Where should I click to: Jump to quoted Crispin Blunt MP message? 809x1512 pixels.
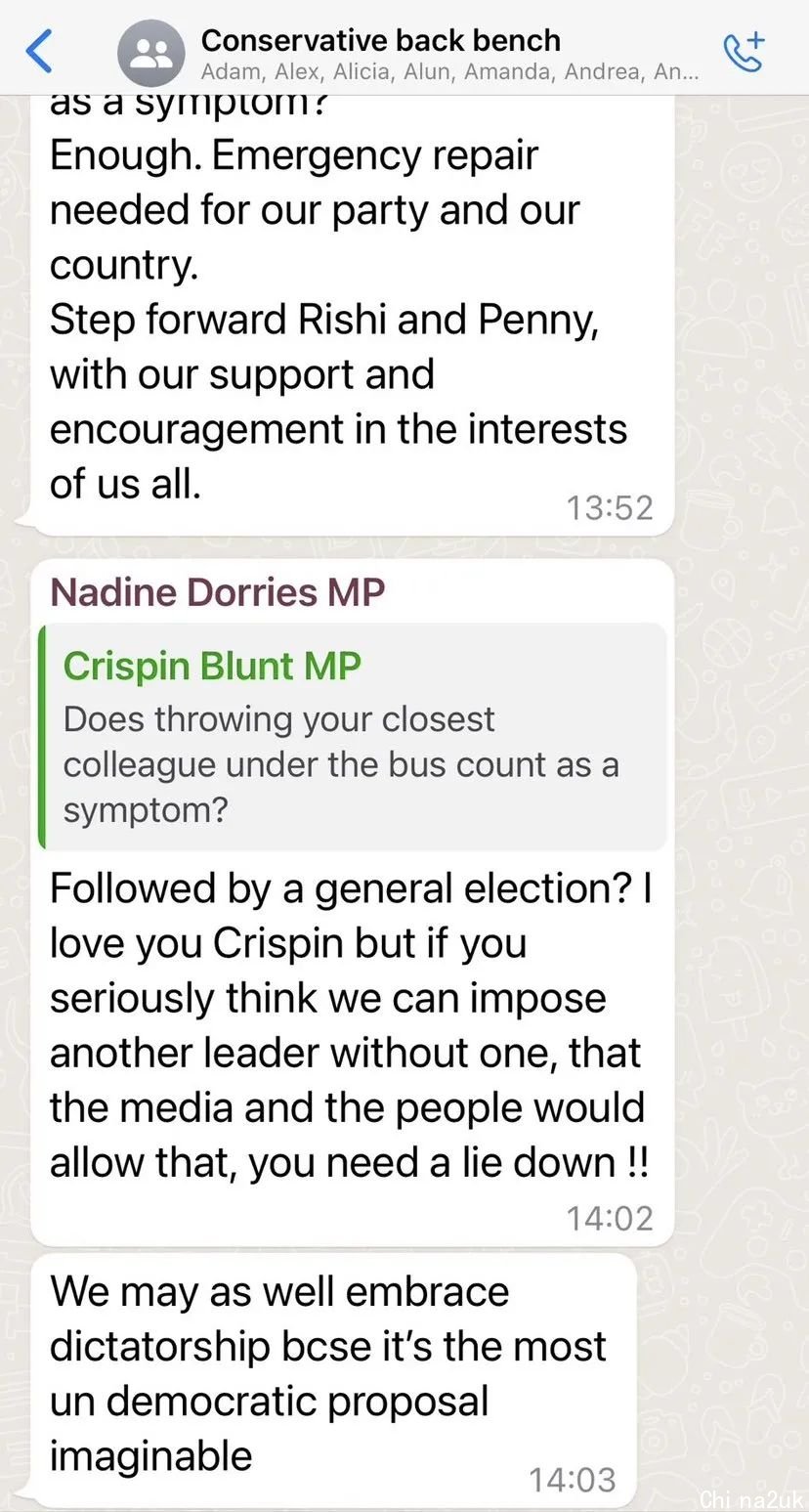click(352, 736)
